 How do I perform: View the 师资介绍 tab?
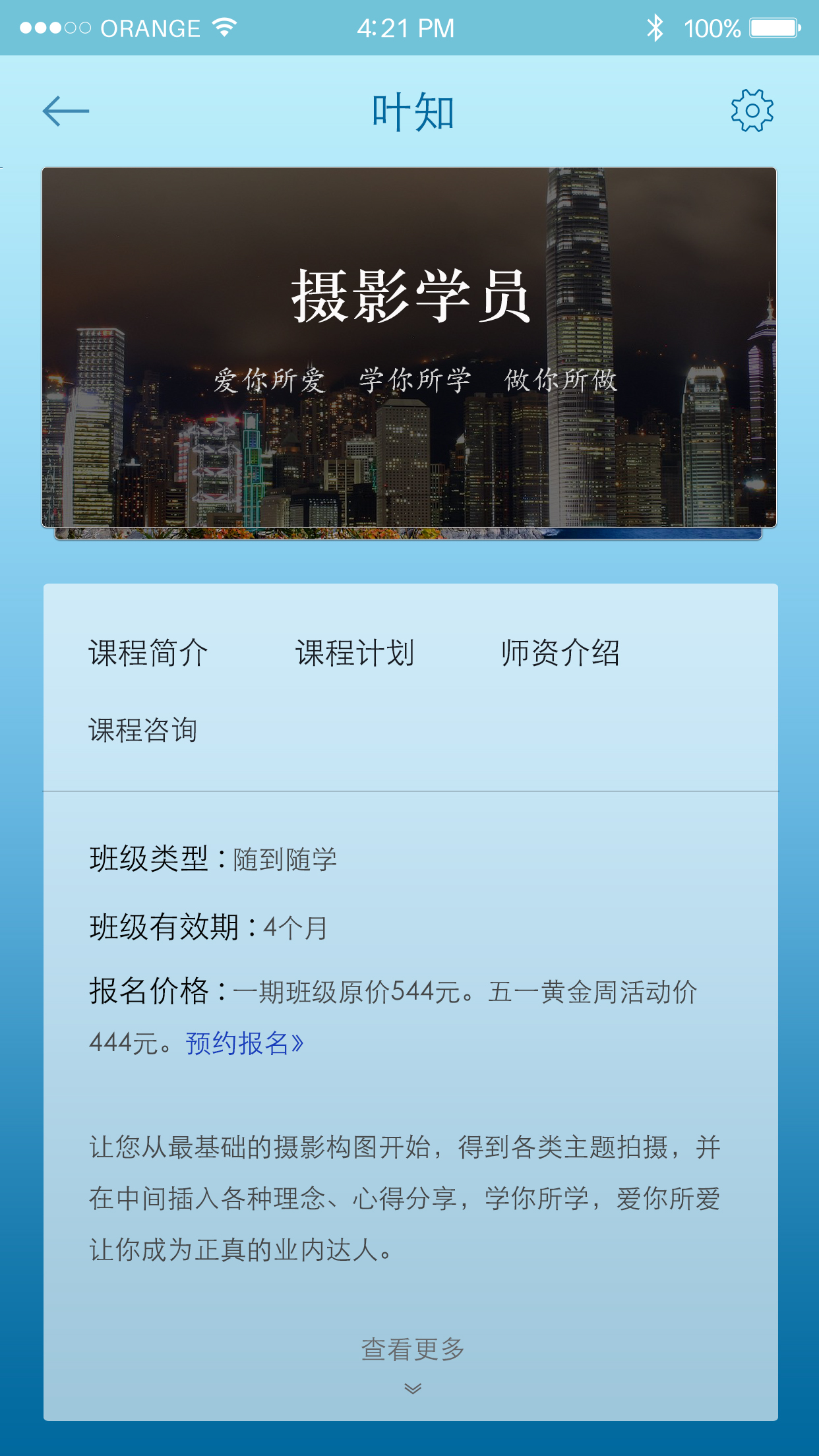(560, 653)
